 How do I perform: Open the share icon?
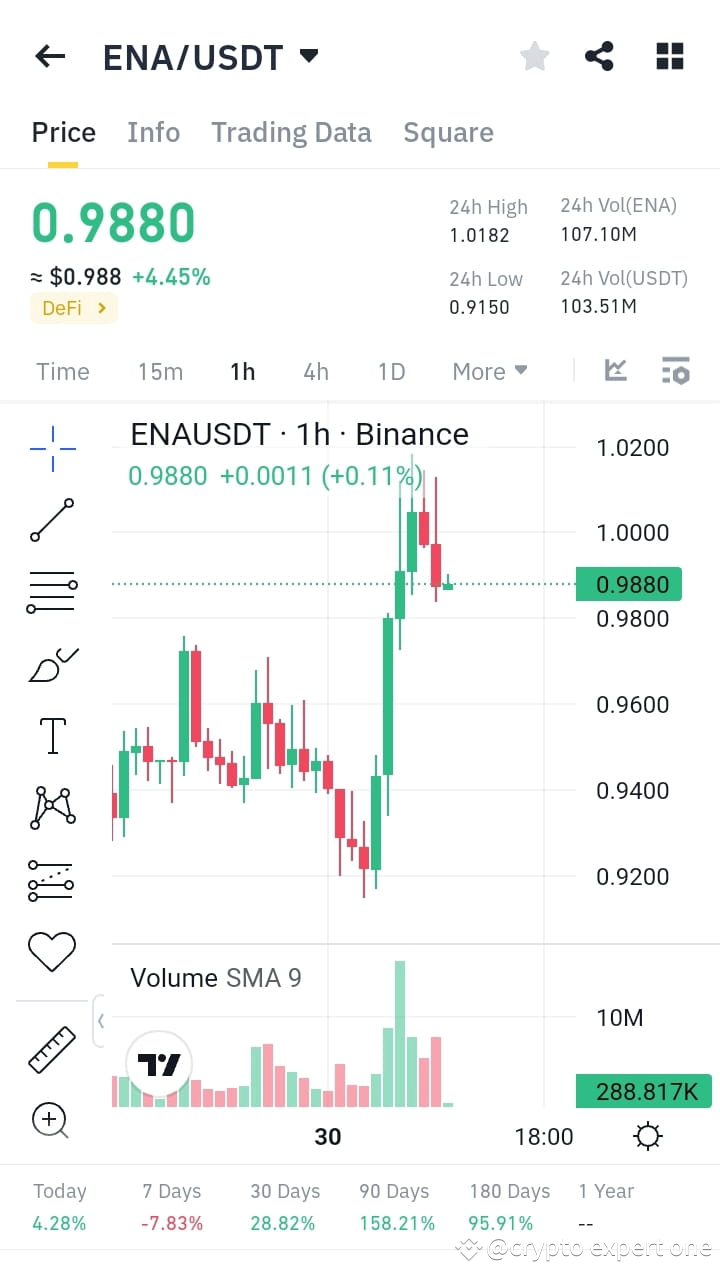(599, 56)
